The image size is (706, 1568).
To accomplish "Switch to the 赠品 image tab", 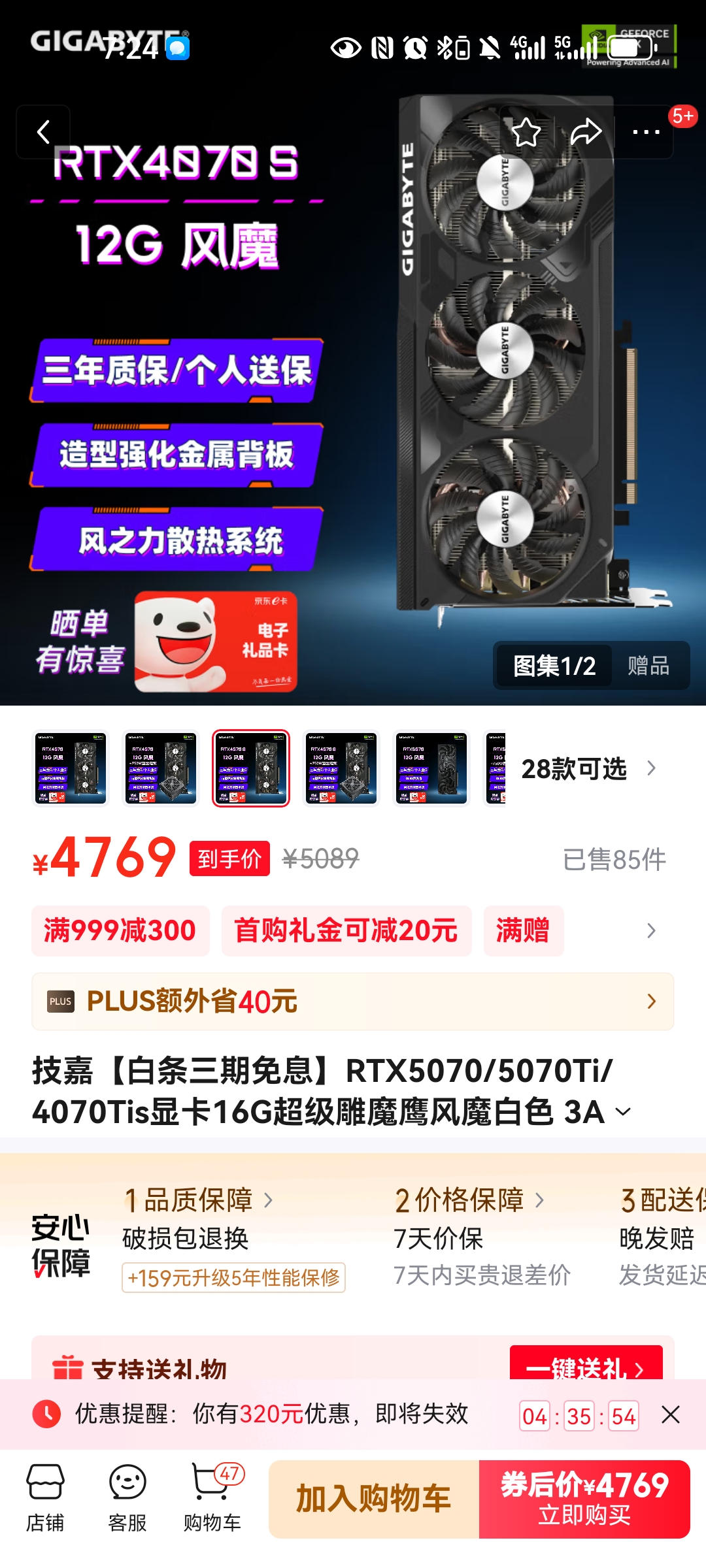I will click(648, 666).
